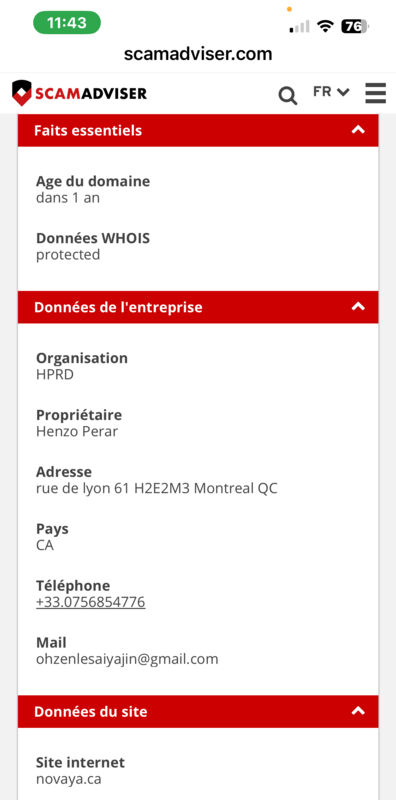396x800 pixels.
Task: Tap the Scamadviser logo to go home
Action: (79, 93)
